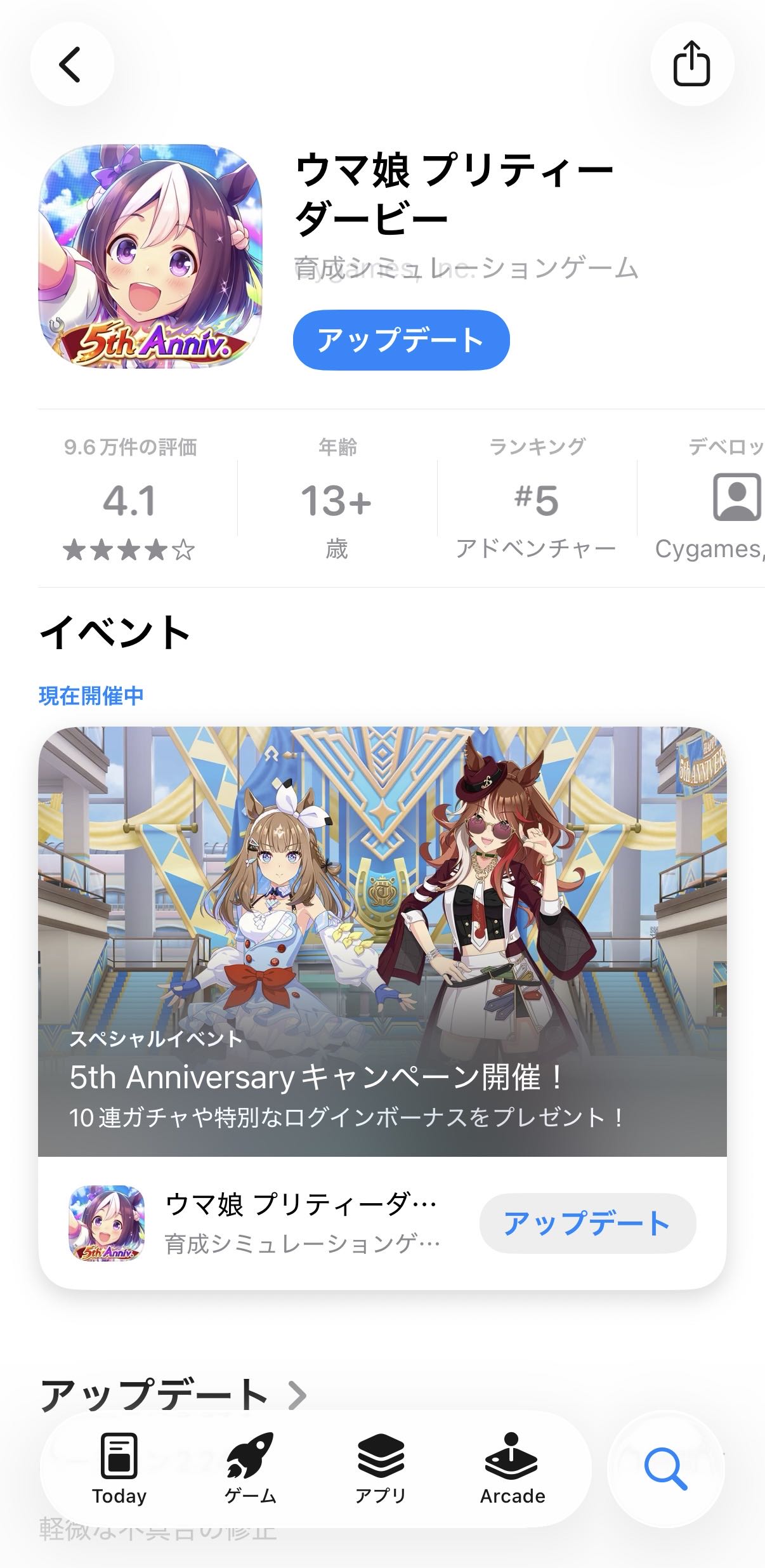
Task: Switch to the ゲーム tab
Action: point(251,1468)
